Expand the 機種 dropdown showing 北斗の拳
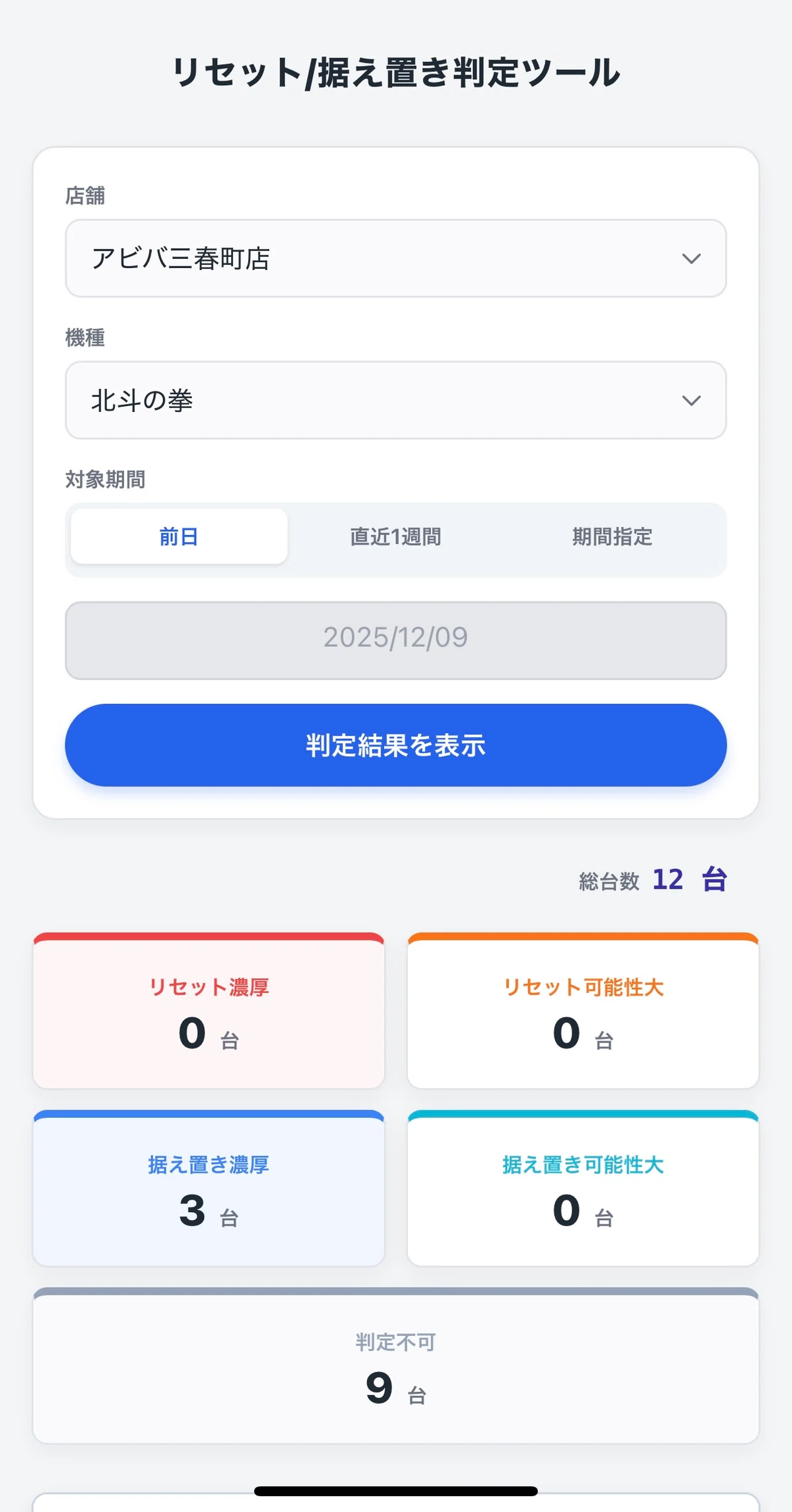This screenshot has width=792, height=1512. point(396,400)
